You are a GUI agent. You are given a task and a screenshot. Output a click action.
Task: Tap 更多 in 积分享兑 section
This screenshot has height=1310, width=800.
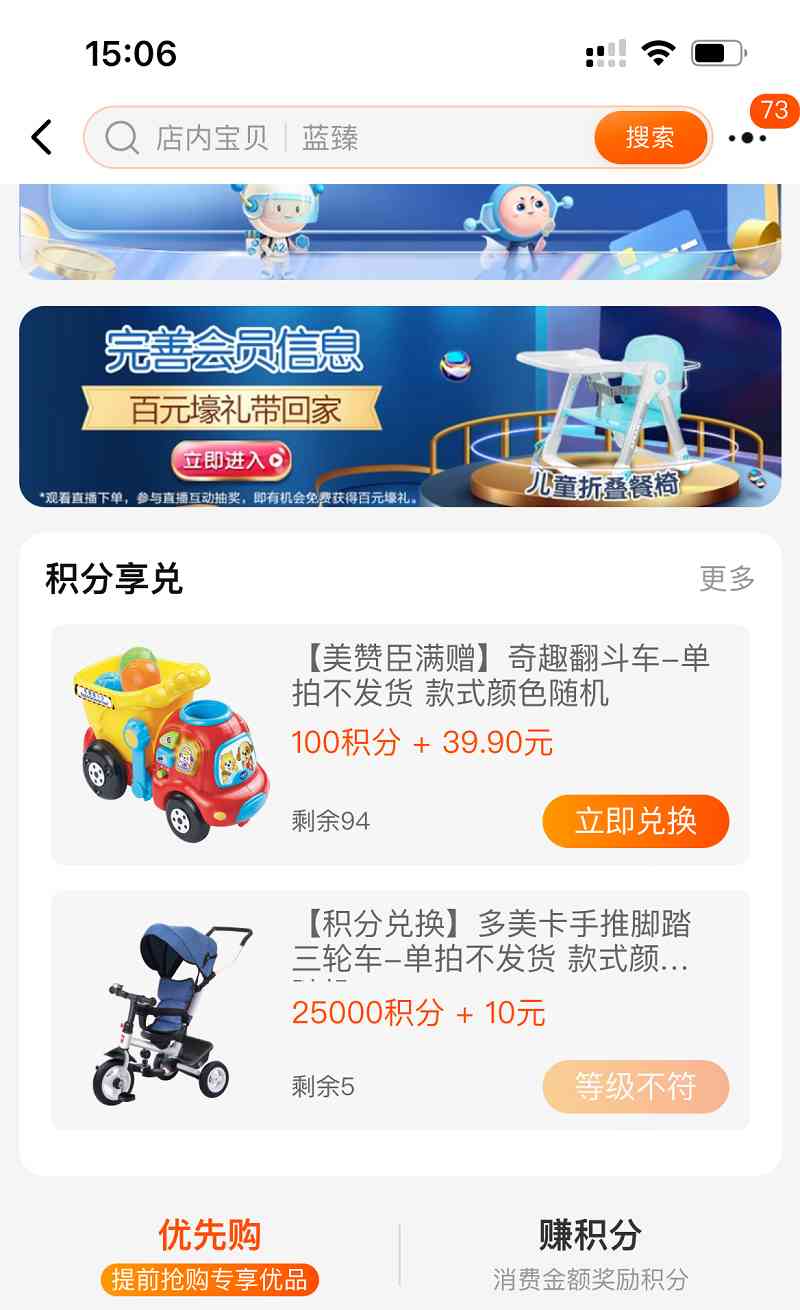[727, 578]
